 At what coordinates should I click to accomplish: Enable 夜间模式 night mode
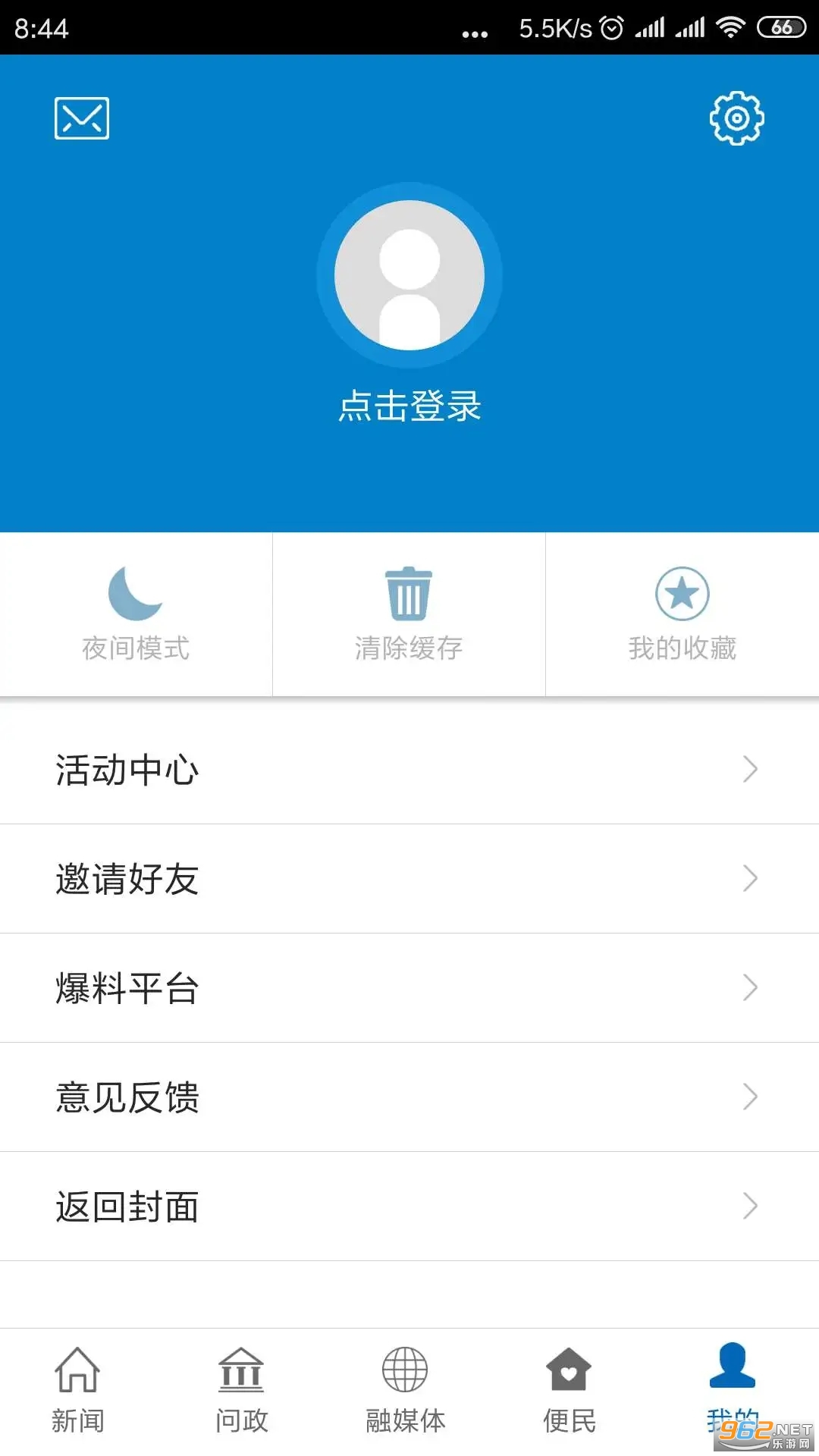pyautogui.click(x=136, y=614)
